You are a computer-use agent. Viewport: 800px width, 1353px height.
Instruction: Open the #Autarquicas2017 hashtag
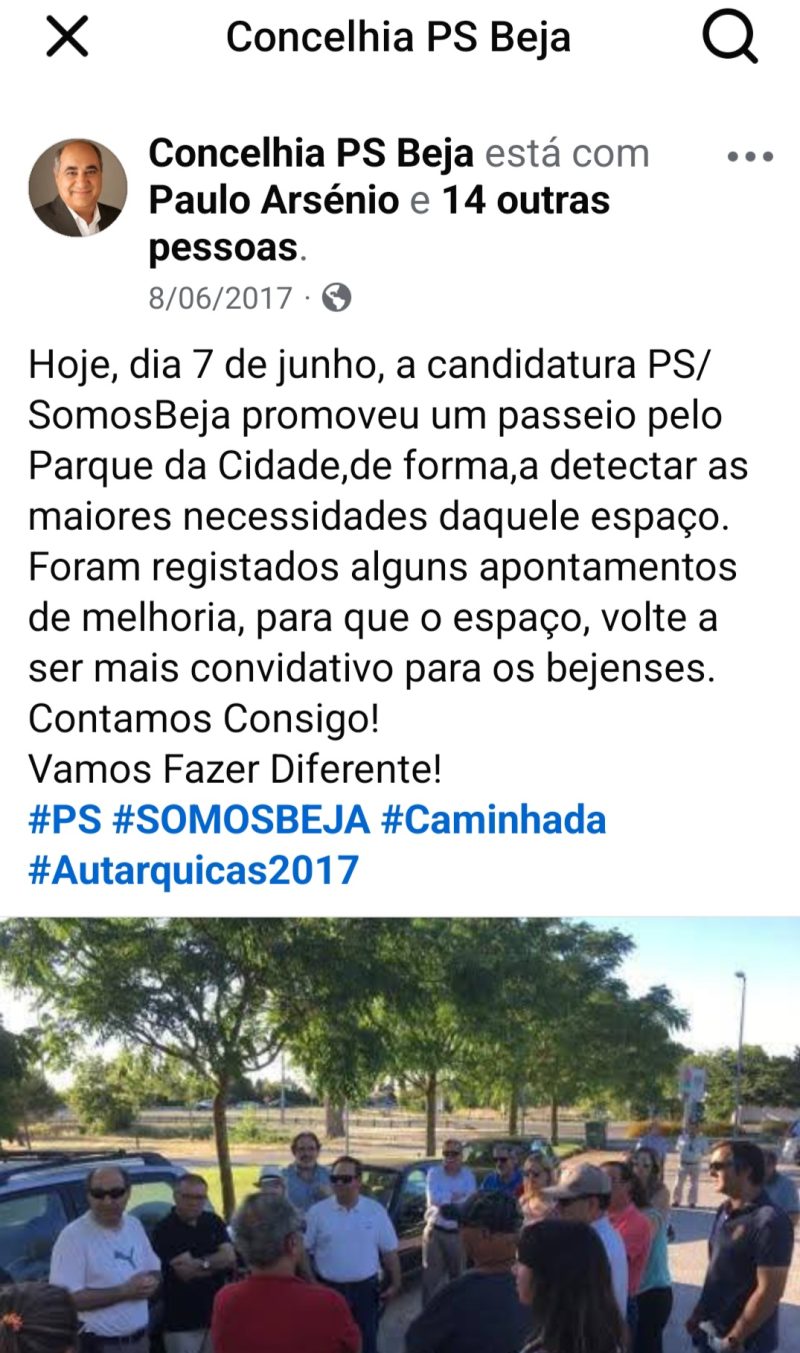pyautogui.click(x=193, y=870)
